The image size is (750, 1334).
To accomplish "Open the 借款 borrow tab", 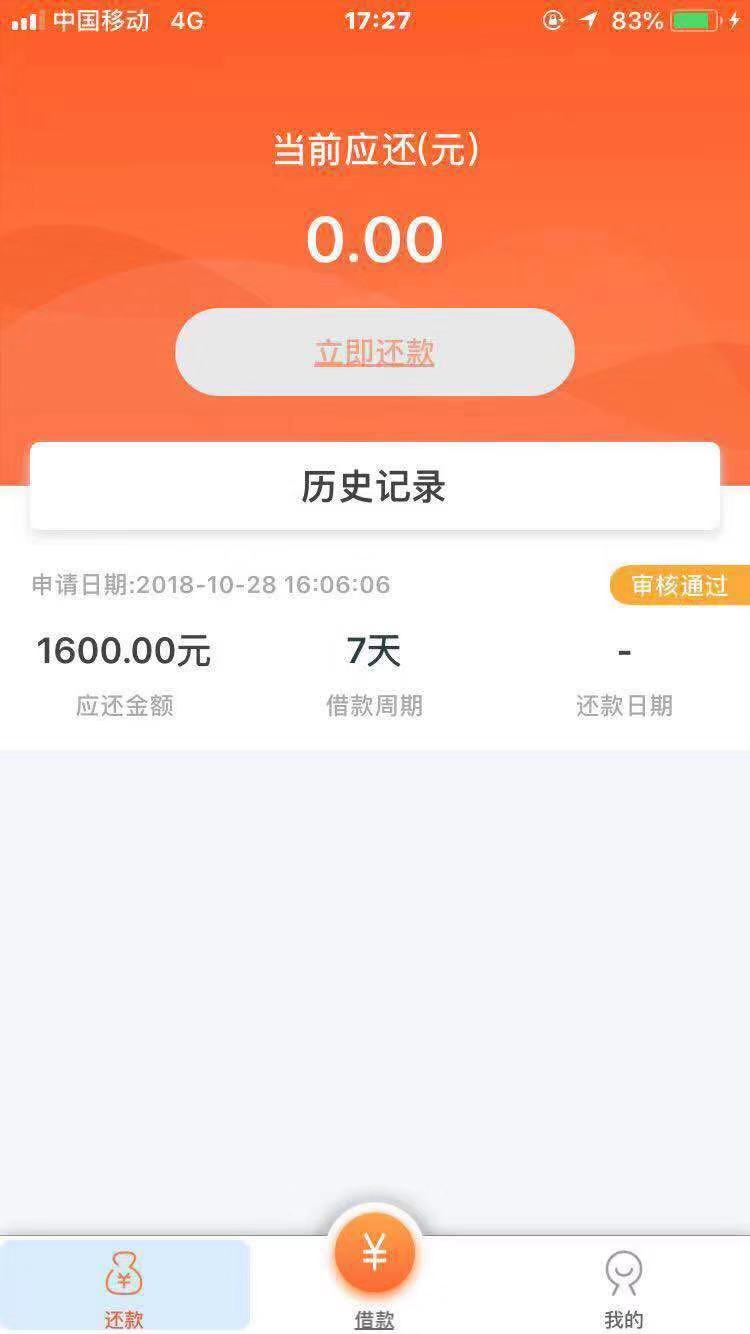I will click(x=374, y=1270).
